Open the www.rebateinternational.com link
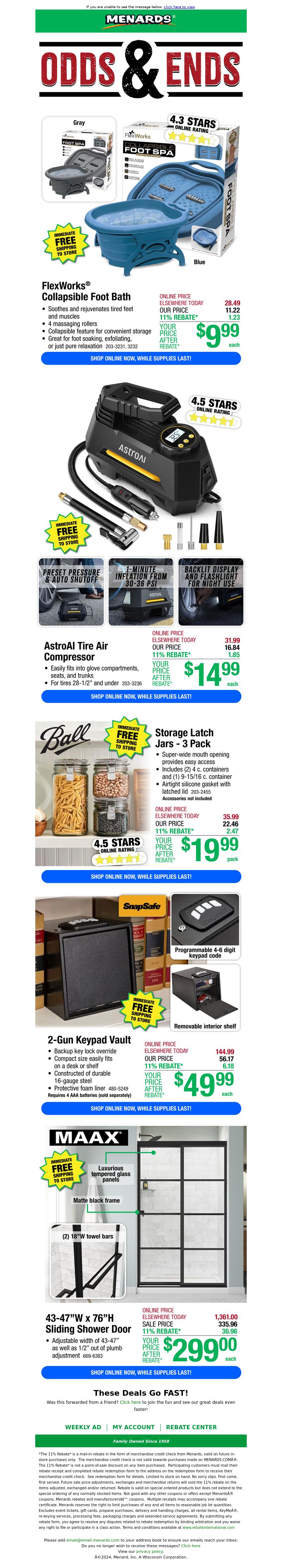The height and width of the screenshot is (1568, 282). coord(208,1527)
